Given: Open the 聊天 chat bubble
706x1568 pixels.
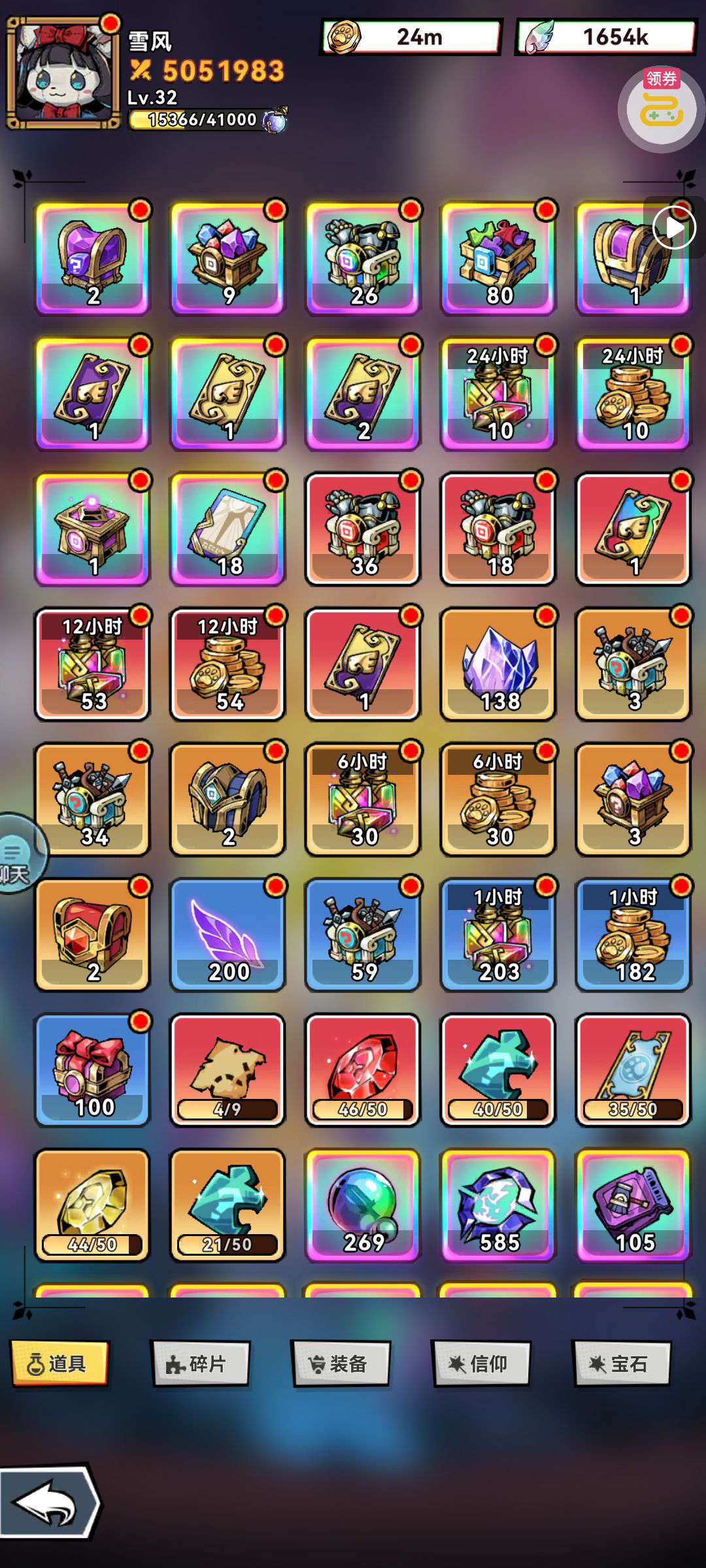Looking at the screenshot, I should point(18,853).
